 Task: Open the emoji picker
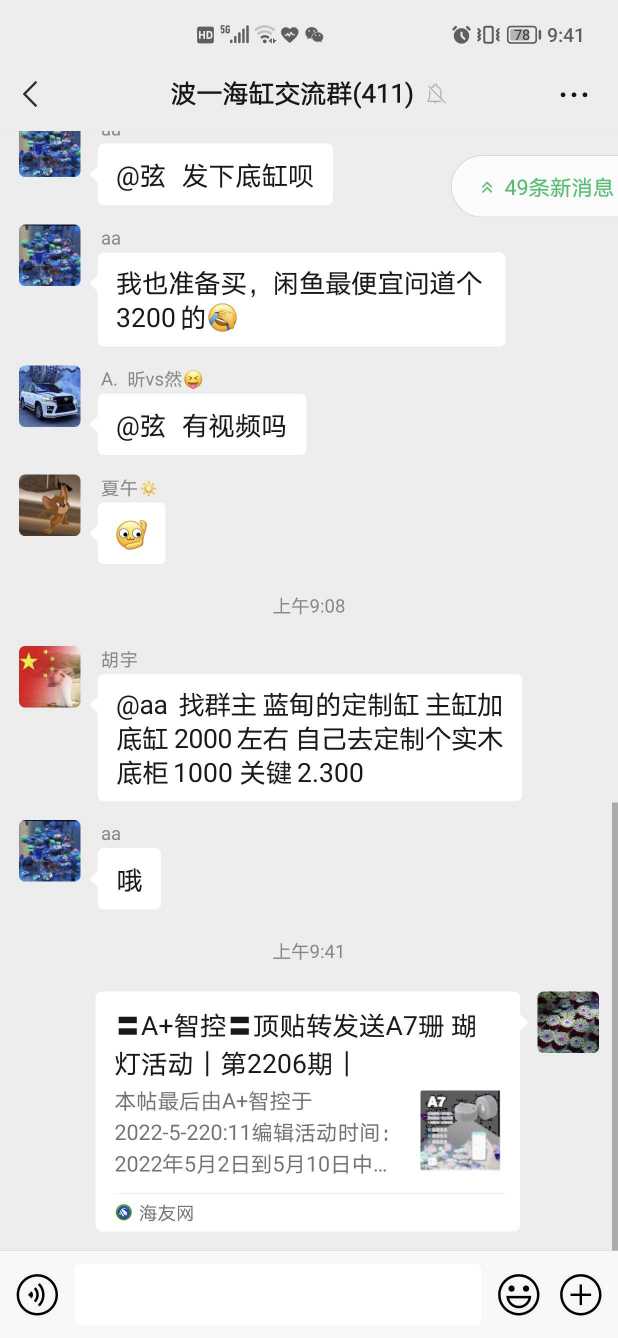(x=518, y=1295)
